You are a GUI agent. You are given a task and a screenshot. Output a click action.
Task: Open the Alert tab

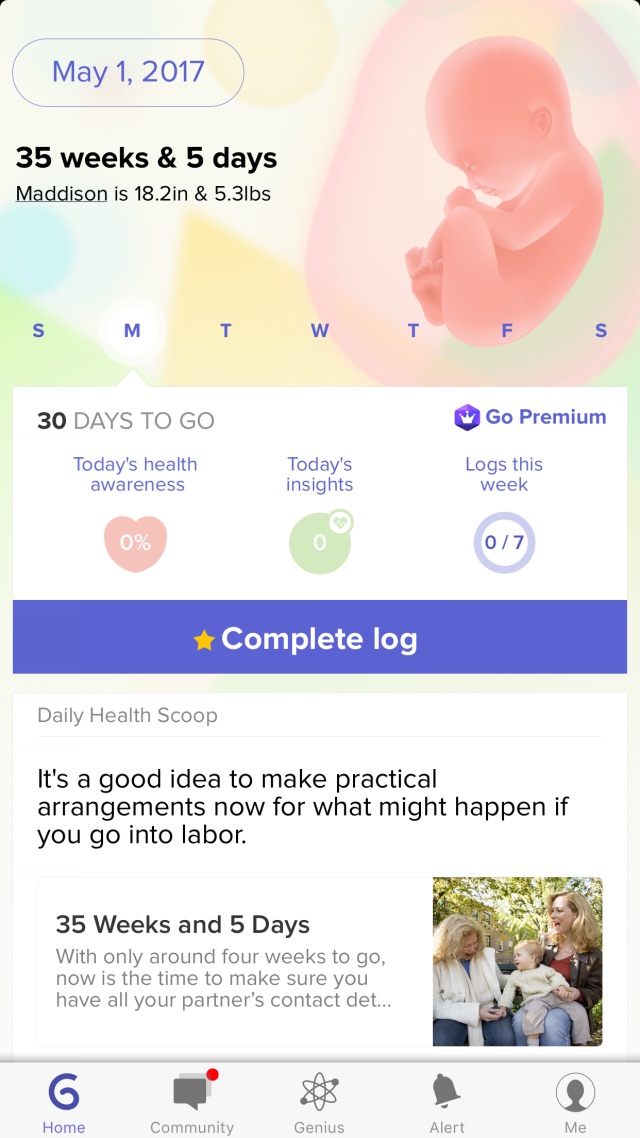[447, 1101]
